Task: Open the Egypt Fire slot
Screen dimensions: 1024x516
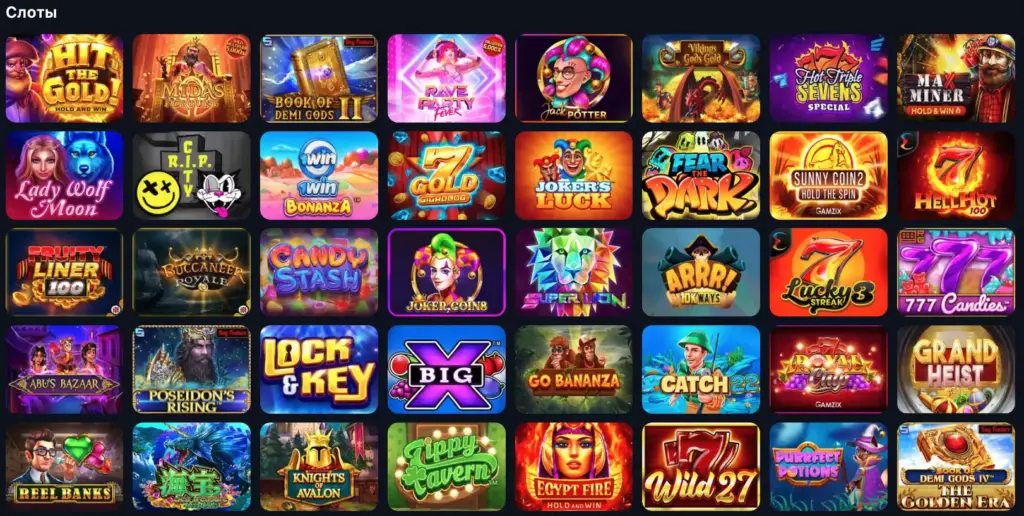Action: click(x=574, y=466)
